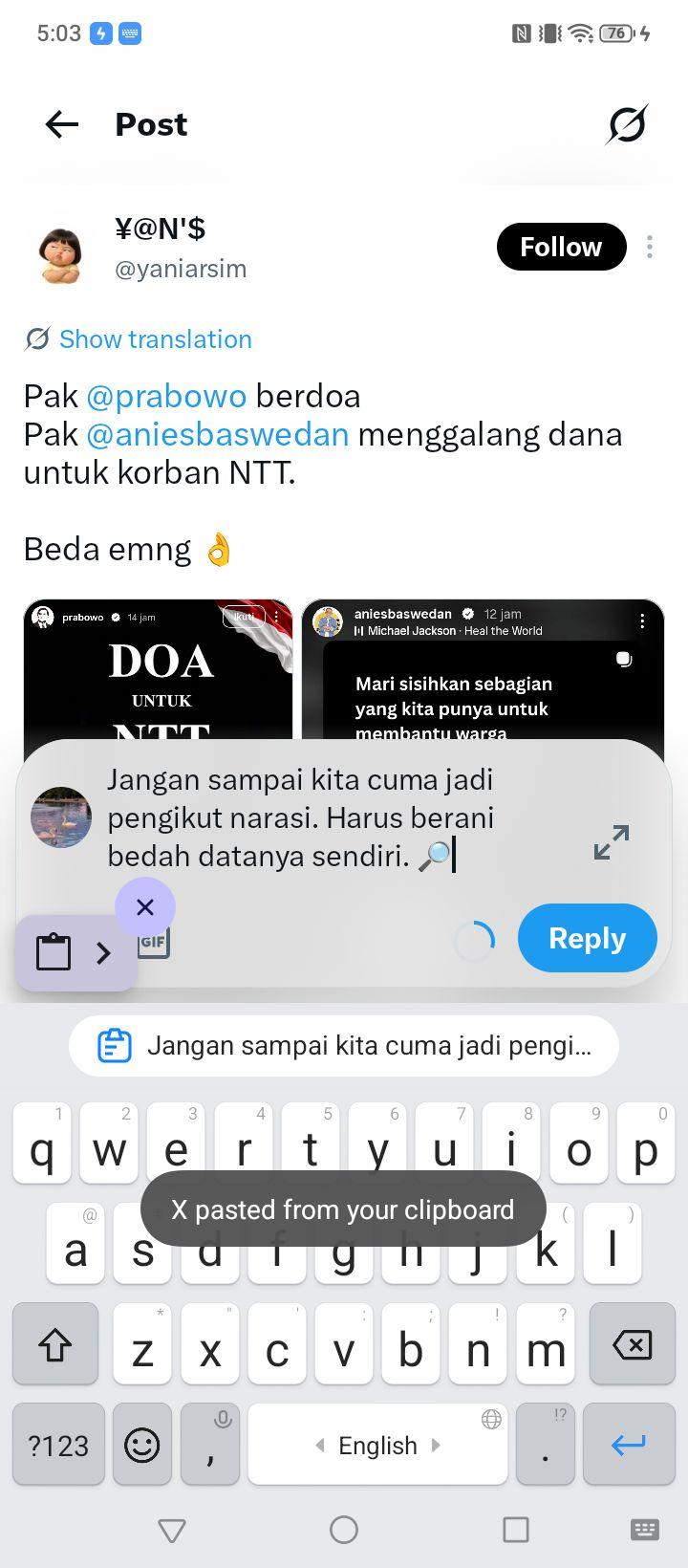Switch to the ?123 symbols keyboard
This screenshot has height=1568, width=688.
pyautogui.click(x=58, y=1444)
